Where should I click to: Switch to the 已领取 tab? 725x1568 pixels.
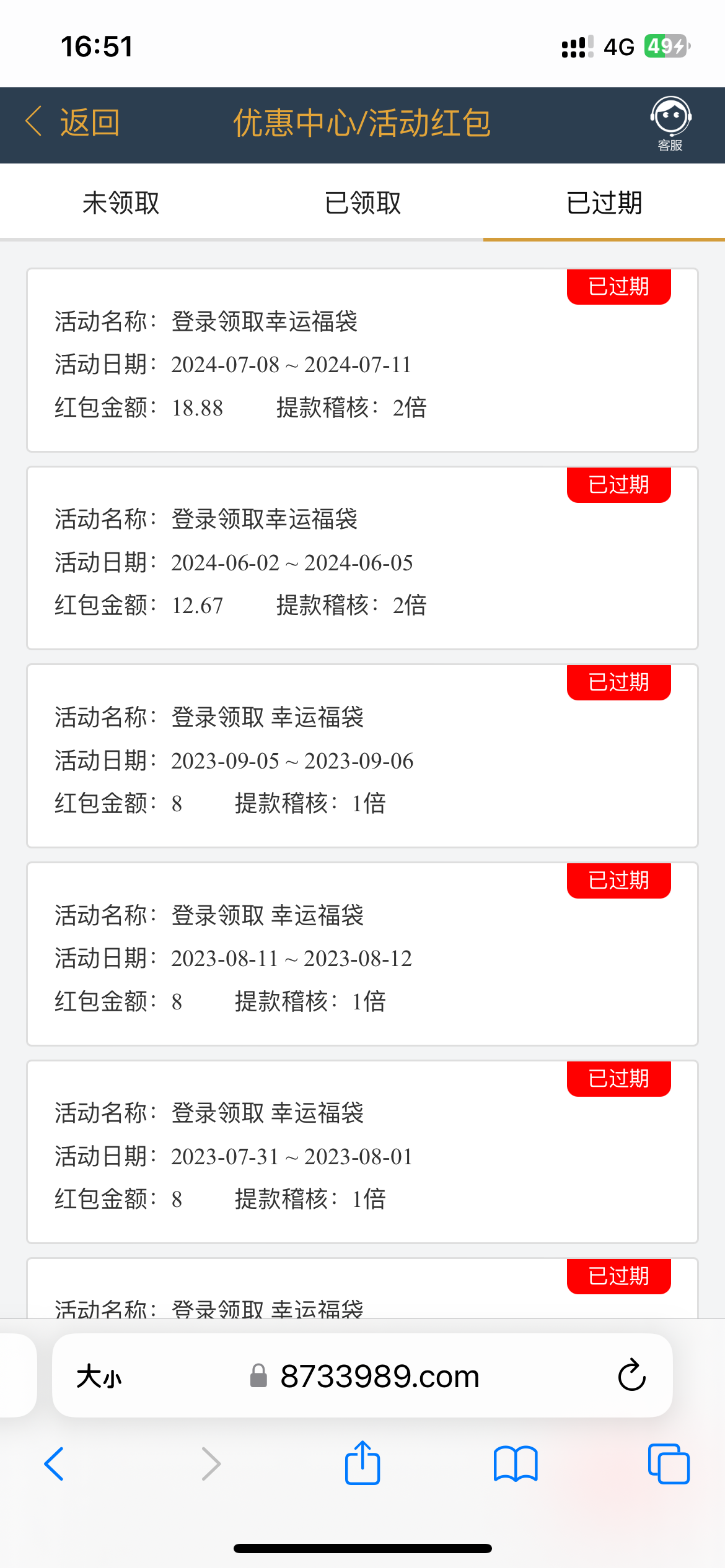[x=362, y=203]
